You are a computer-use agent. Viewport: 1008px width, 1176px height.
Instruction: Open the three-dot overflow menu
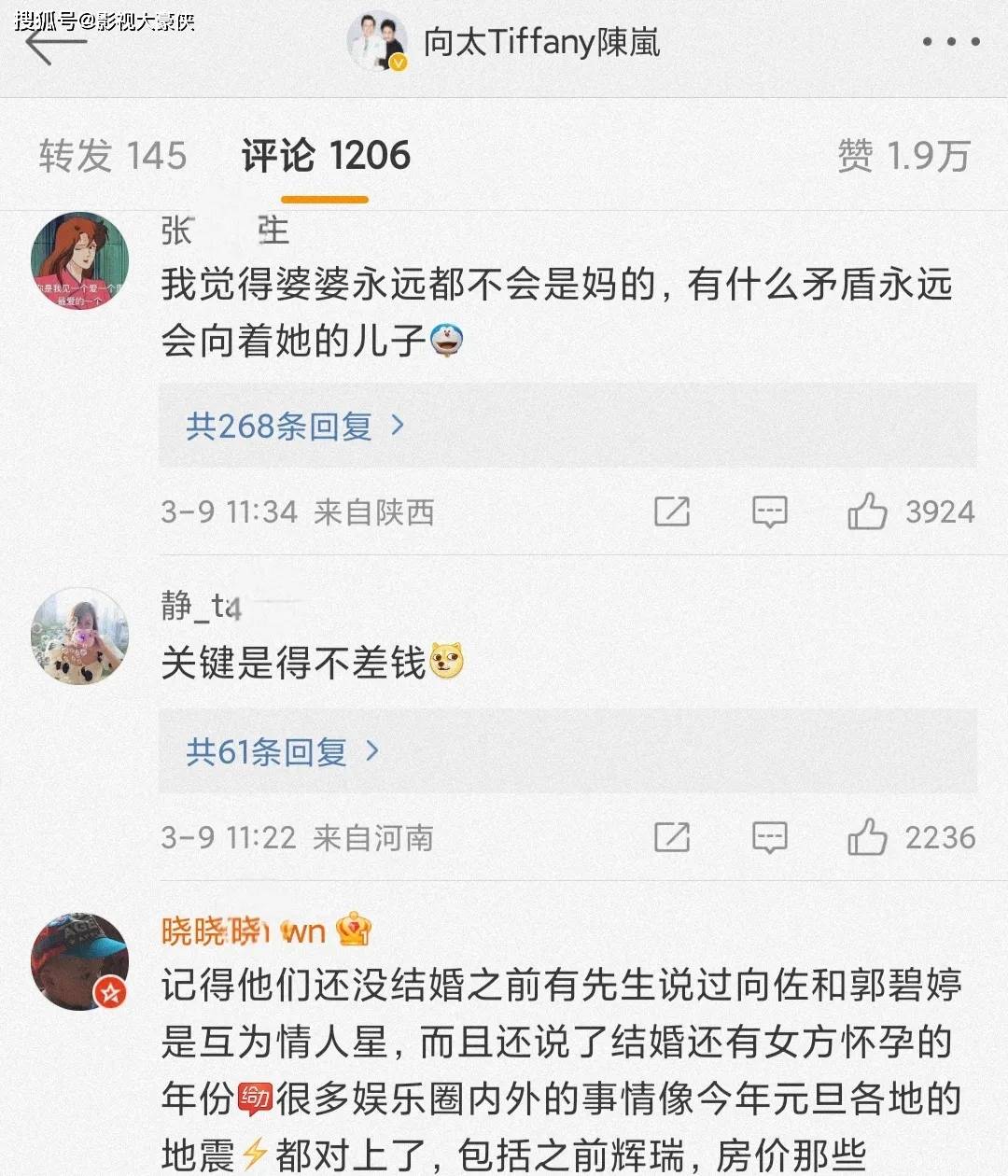coord(950,42)
